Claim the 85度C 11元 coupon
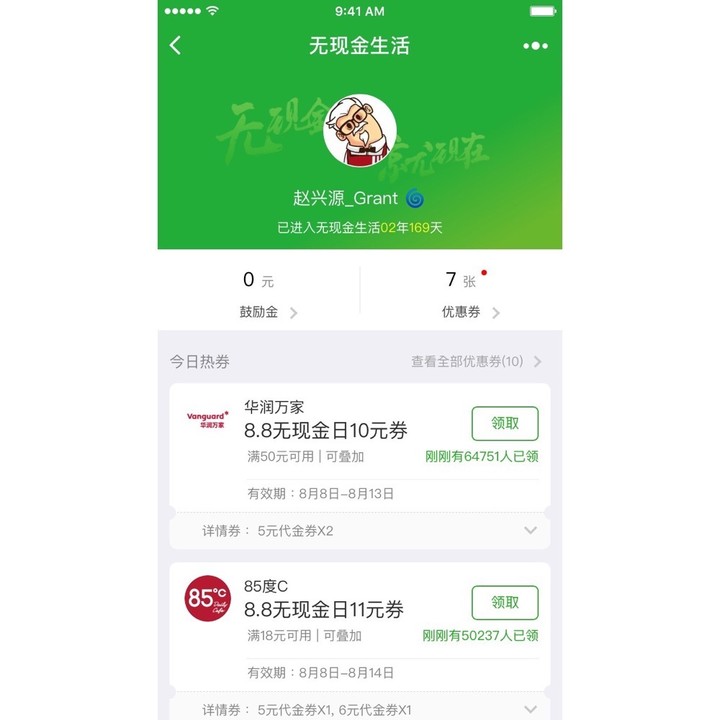Screen dimensions: 720x720 (x=505, y=603)
